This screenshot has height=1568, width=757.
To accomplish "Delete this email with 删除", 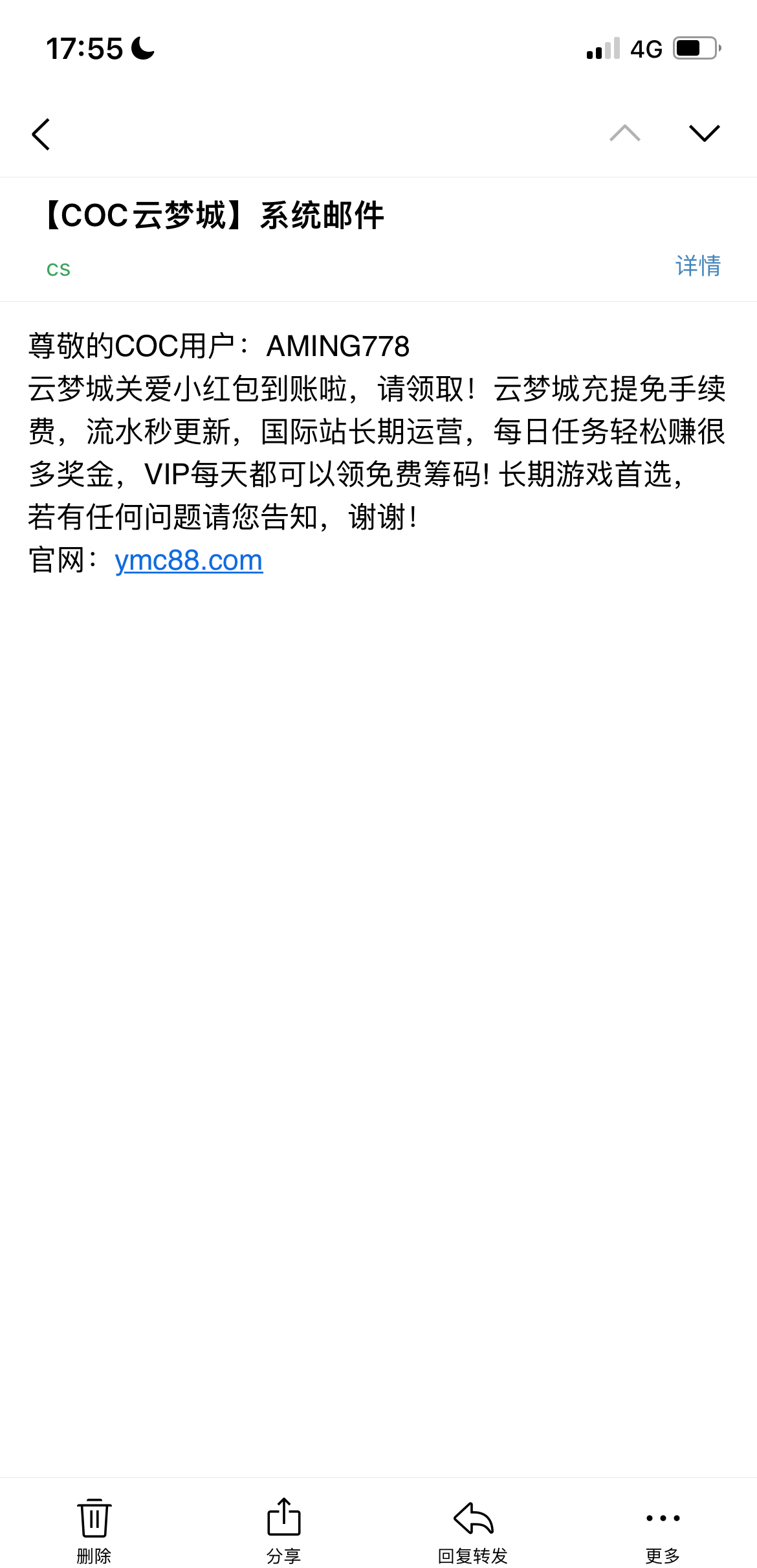I will coord(94,1529).
